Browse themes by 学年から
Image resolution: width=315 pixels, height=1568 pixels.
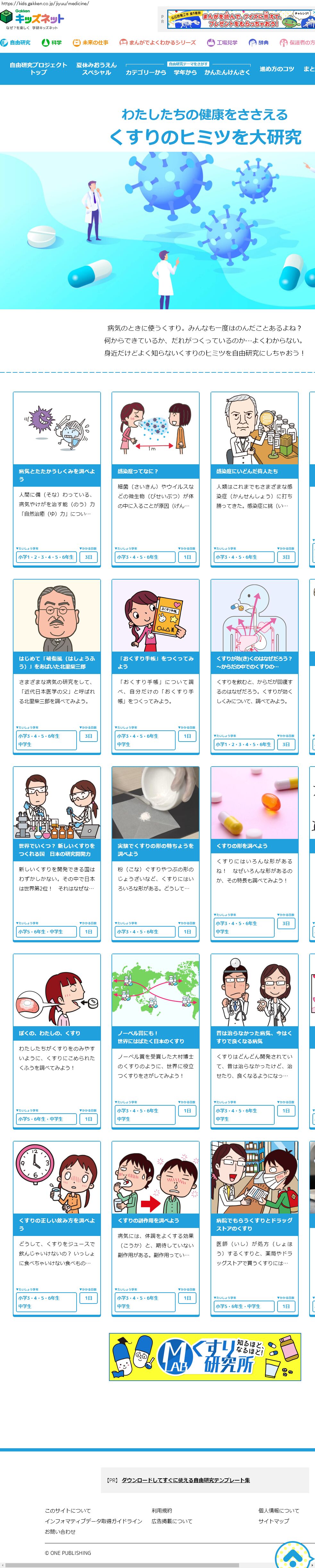[x=185, y=72]
